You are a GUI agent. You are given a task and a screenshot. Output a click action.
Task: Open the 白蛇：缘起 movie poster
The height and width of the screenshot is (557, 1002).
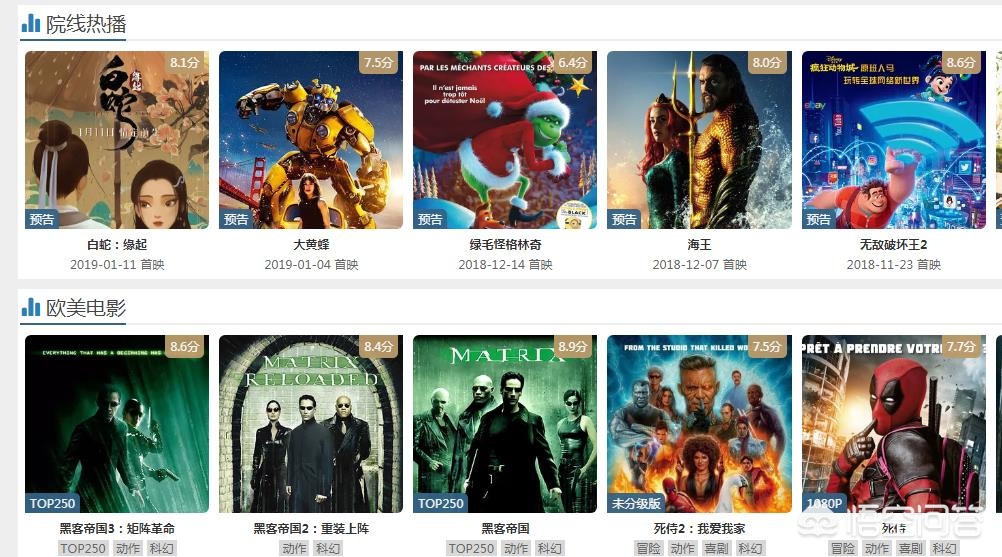[117, 140]
